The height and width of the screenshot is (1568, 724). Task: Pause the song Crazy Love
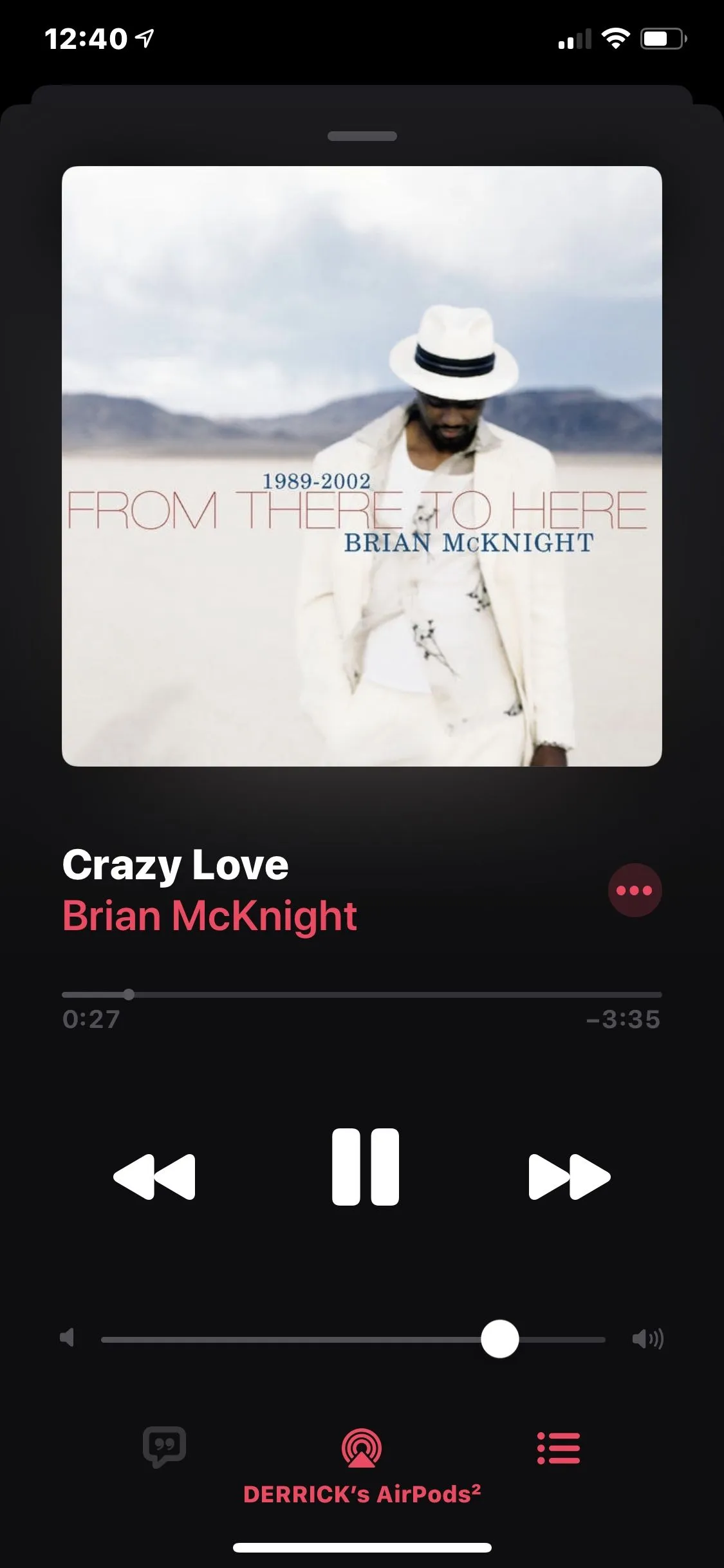pos(365,1166)
